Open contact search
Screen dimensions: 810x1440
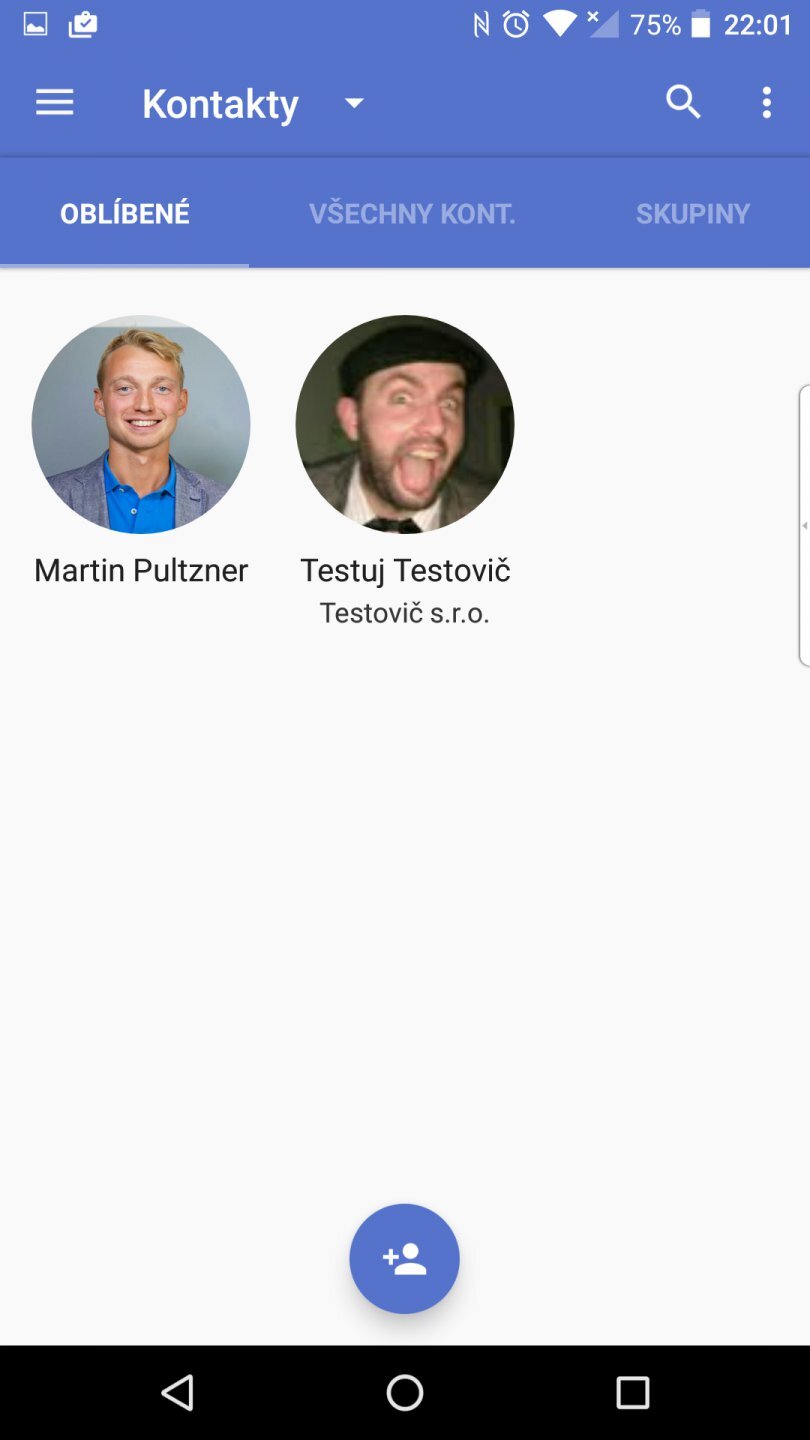click(x=683, y=102)
